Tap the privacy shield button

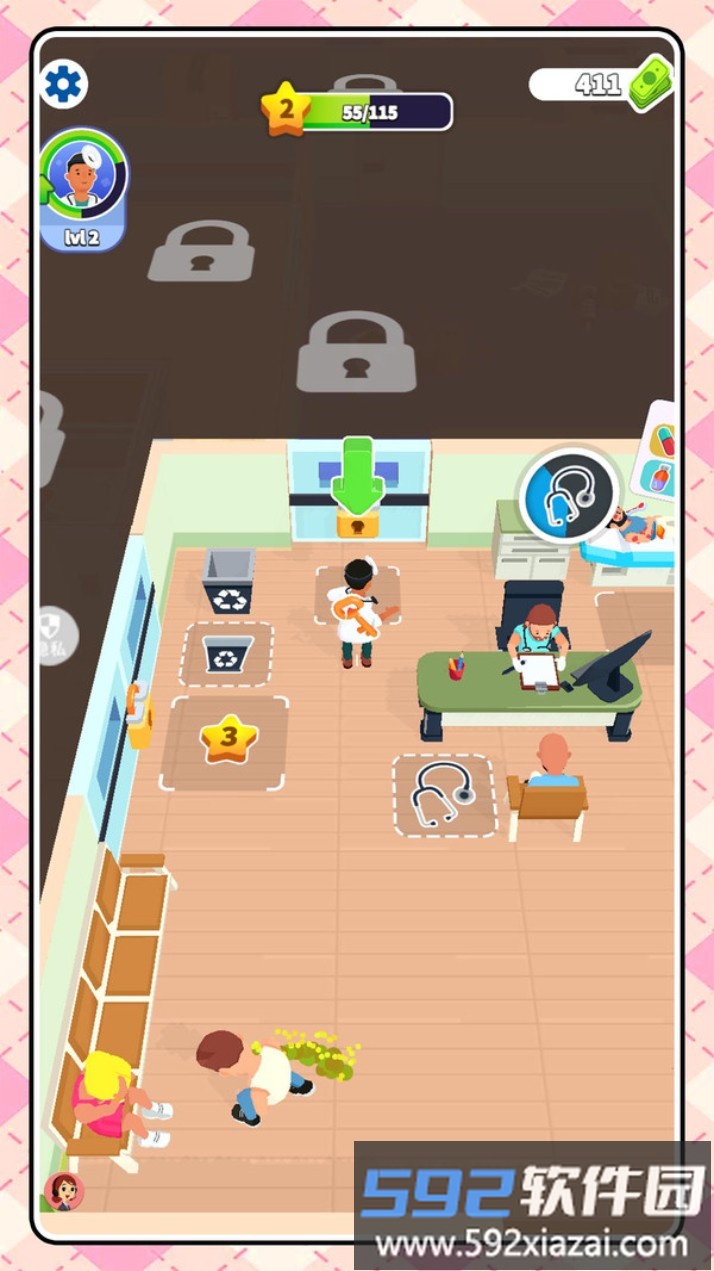click(x=52, y=635)
